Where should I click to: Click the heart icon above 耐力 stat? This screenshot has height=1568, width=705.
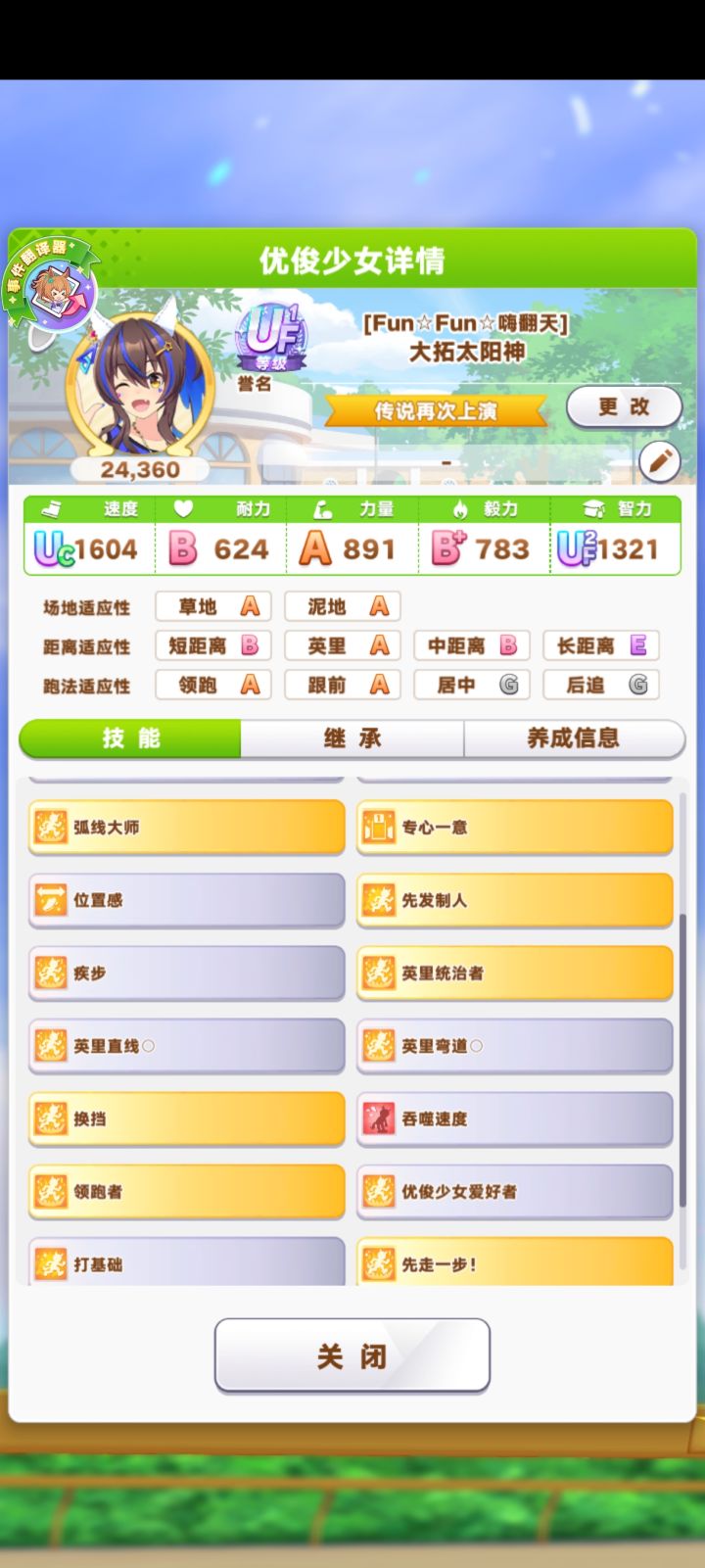pos(184,508)
